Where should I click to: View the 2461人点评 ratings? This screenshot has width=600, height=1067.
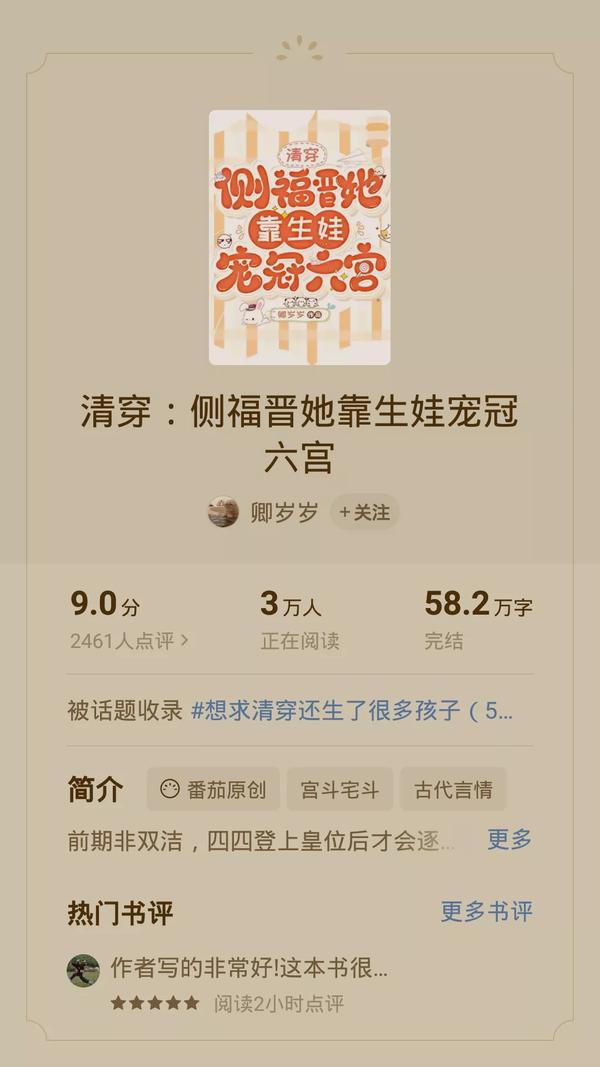[x=128, y=641]
